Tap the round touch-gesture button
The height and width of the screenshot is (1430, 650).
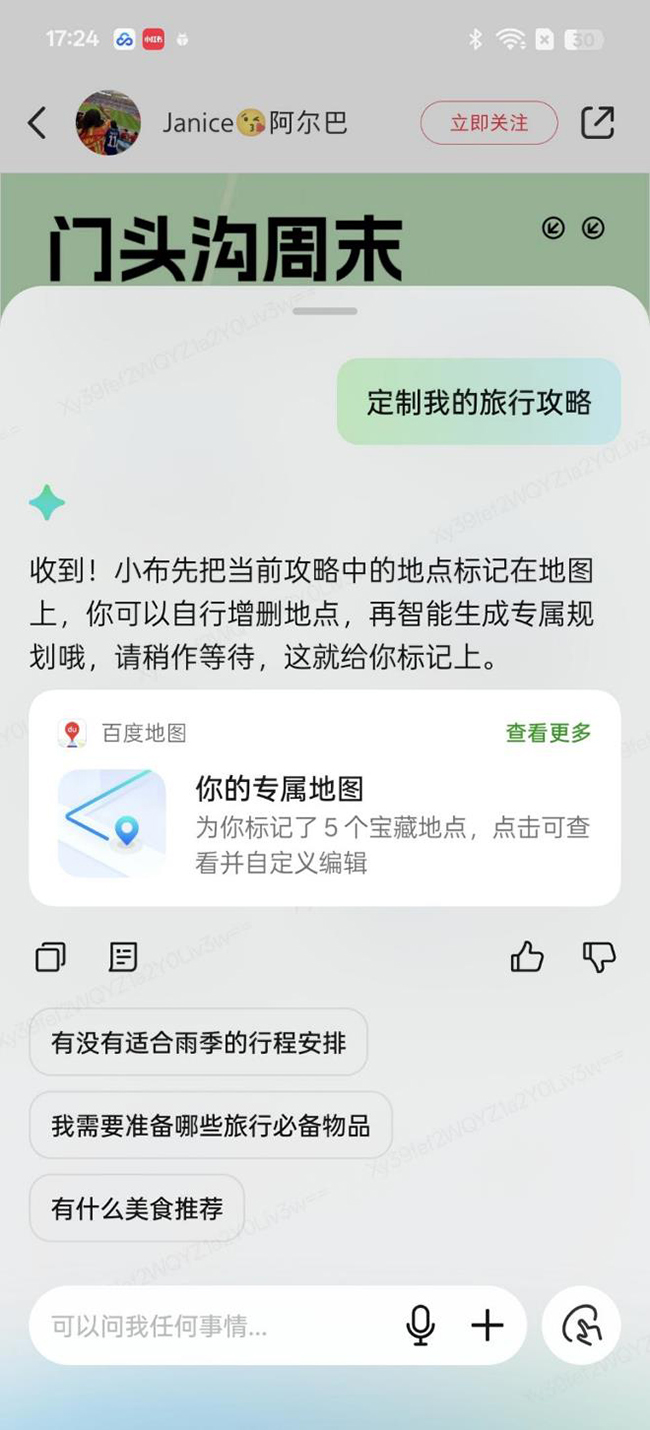[581, 1326]
